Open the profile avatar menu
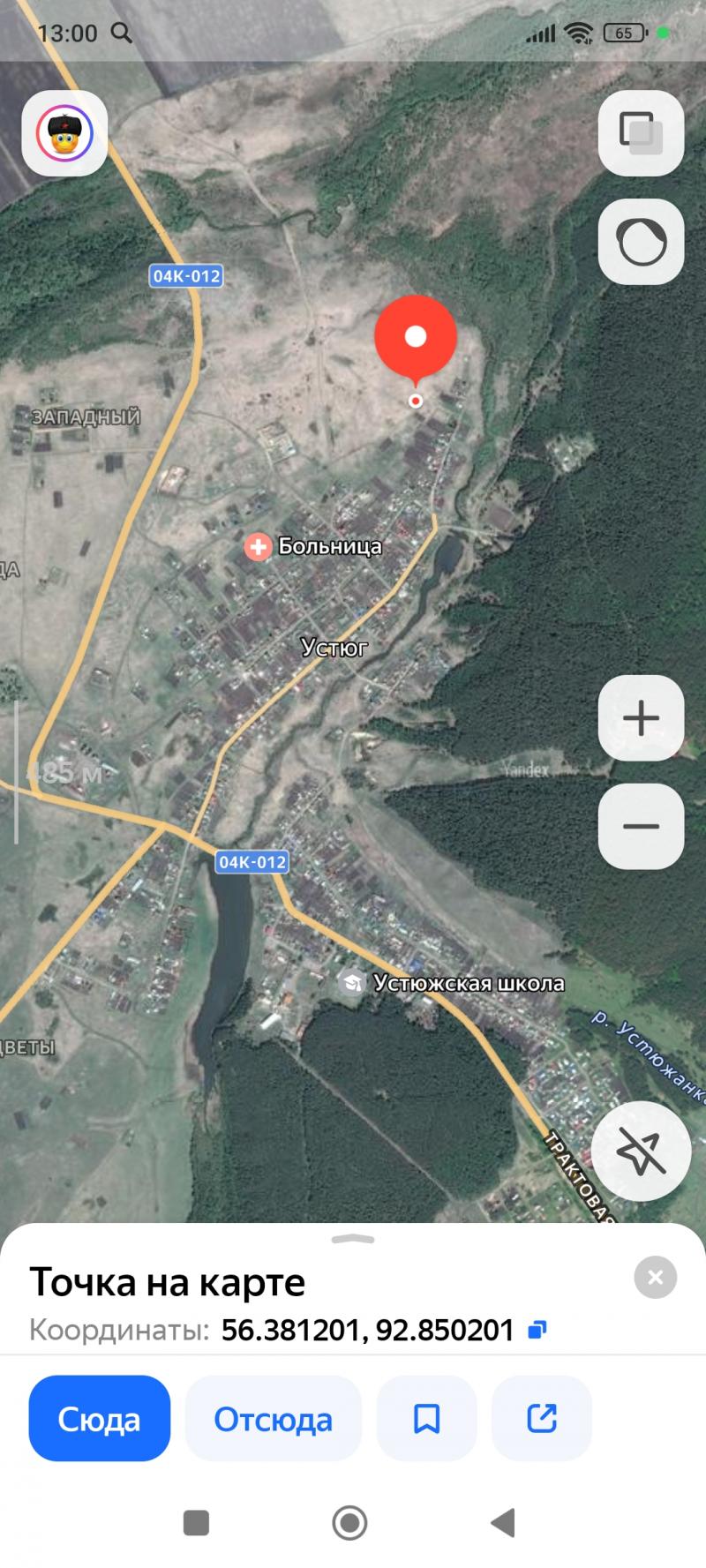The image size is (706, 1568). pyautogui.click(x=64, y=133)
